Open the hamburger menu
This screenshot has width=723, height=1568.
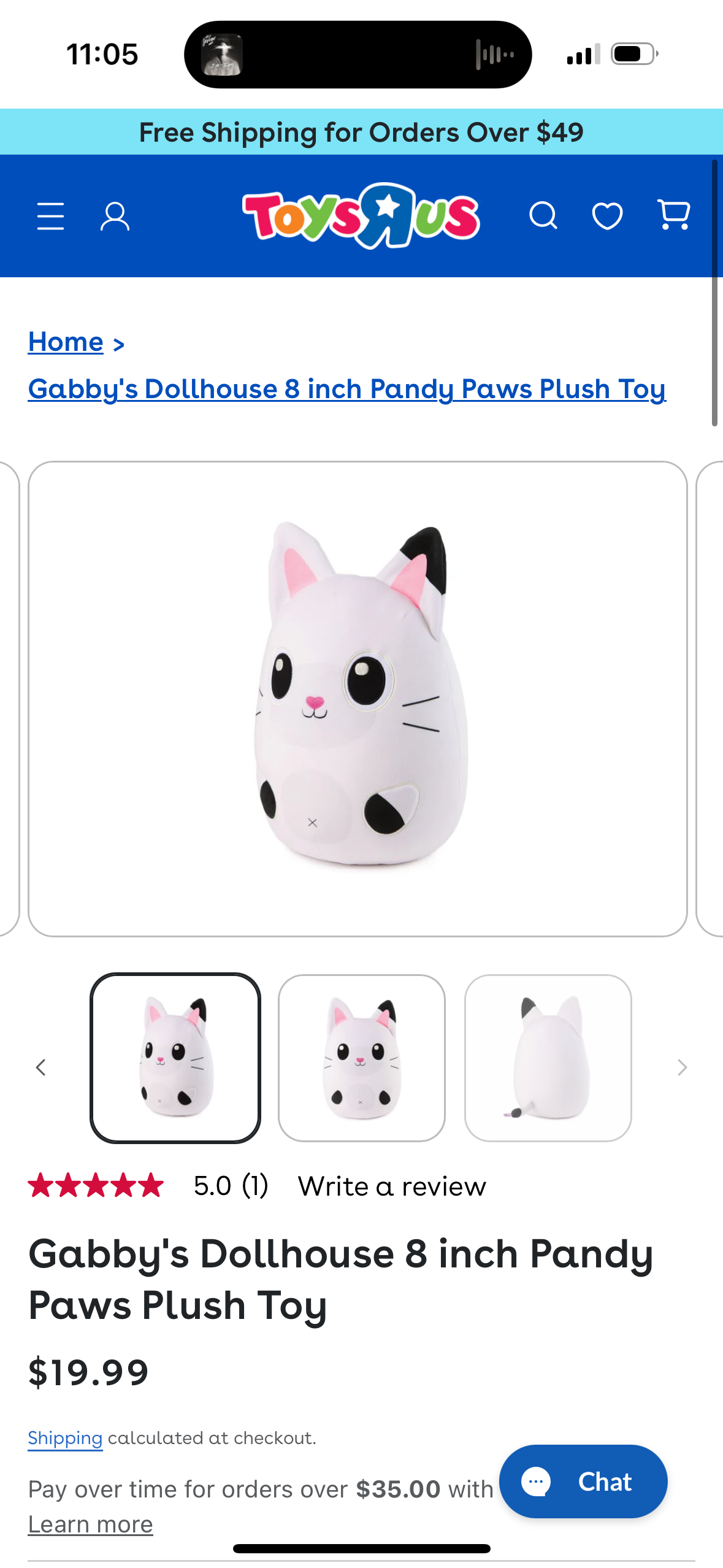[x=50, y=216]
